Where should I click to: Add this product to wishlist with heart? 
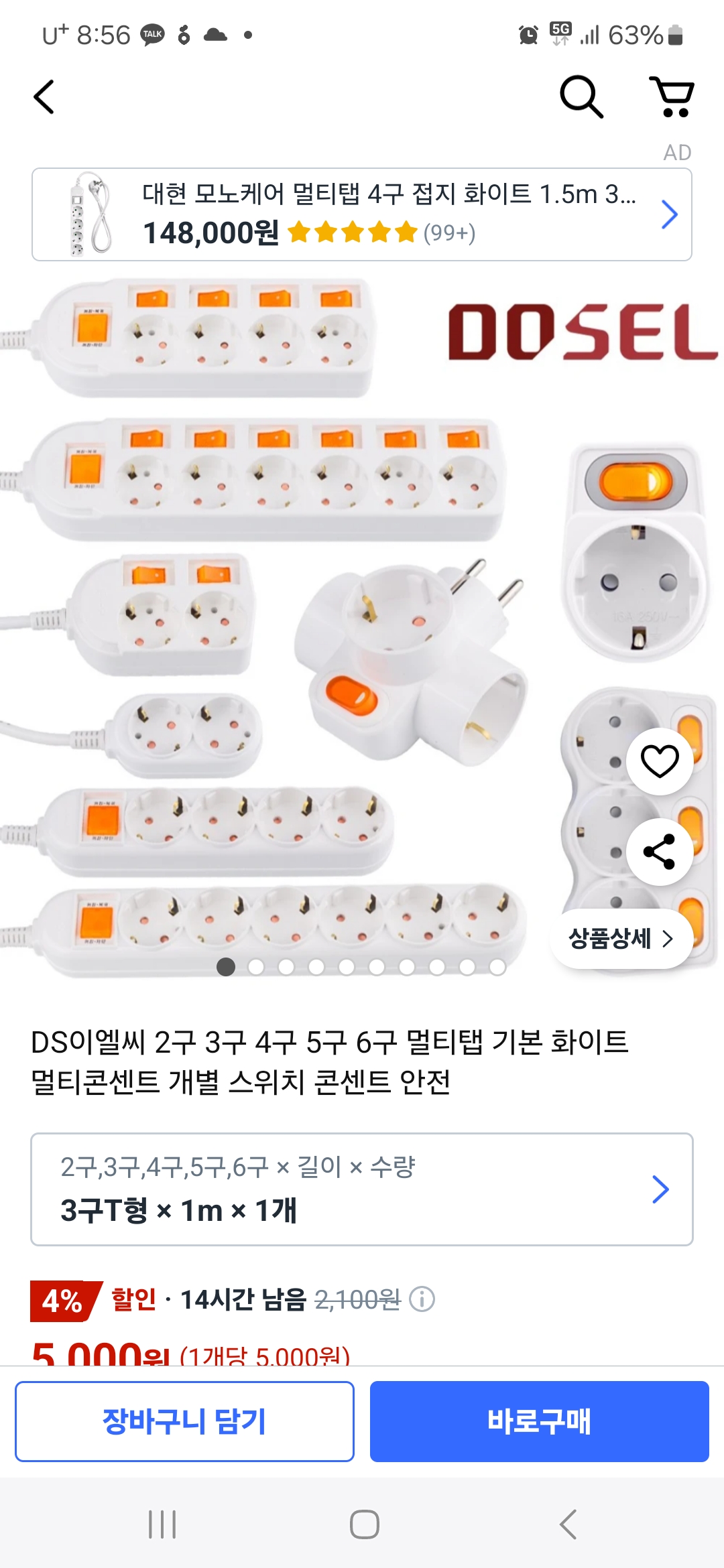[x=660, y=761]
